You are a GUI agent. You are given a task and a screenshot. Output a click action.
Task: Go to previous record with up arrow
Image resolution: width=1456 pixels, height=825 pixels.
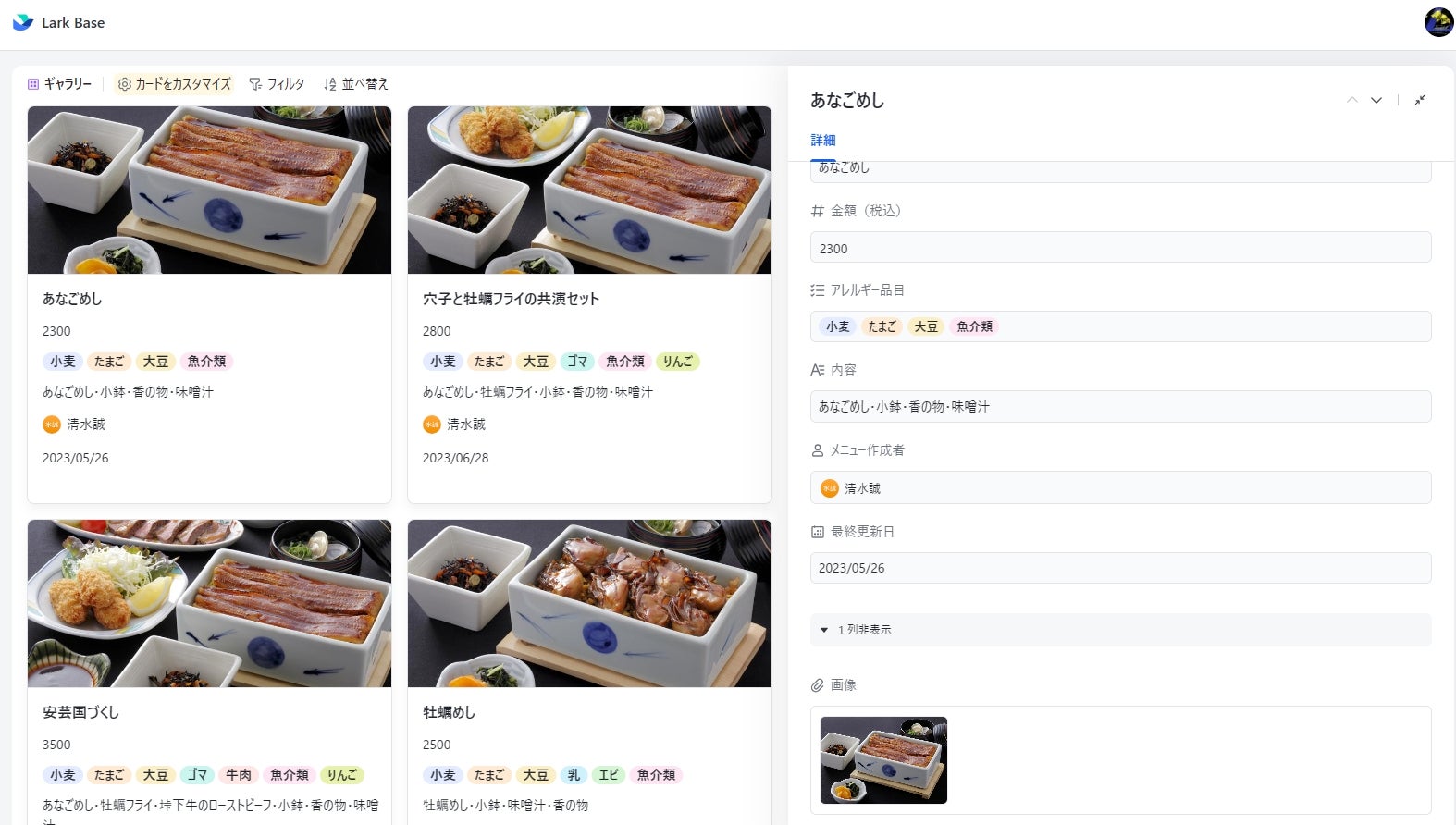[1352, 100]
